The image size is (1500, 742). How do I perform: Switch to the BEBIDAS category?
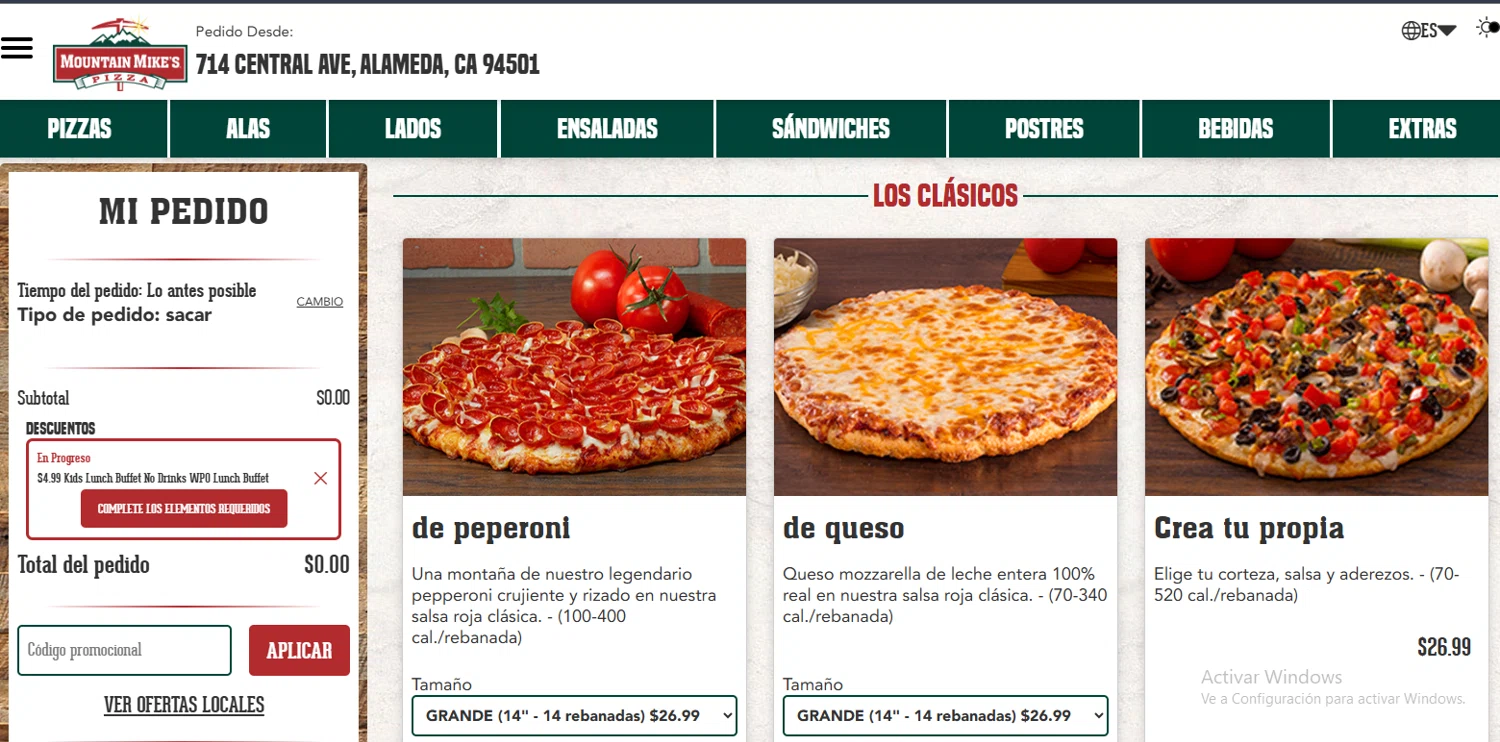click(1236, 129)
